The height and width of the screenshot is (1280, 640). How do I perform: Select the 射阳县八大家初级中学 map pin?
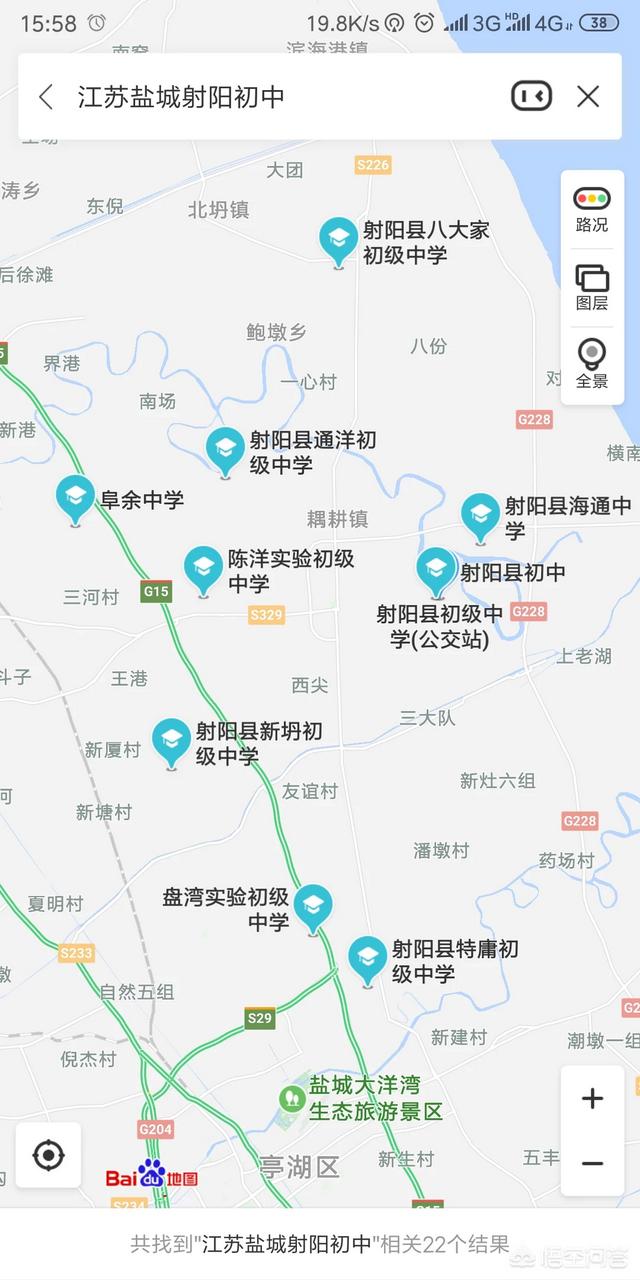click(x=338, y=241)
